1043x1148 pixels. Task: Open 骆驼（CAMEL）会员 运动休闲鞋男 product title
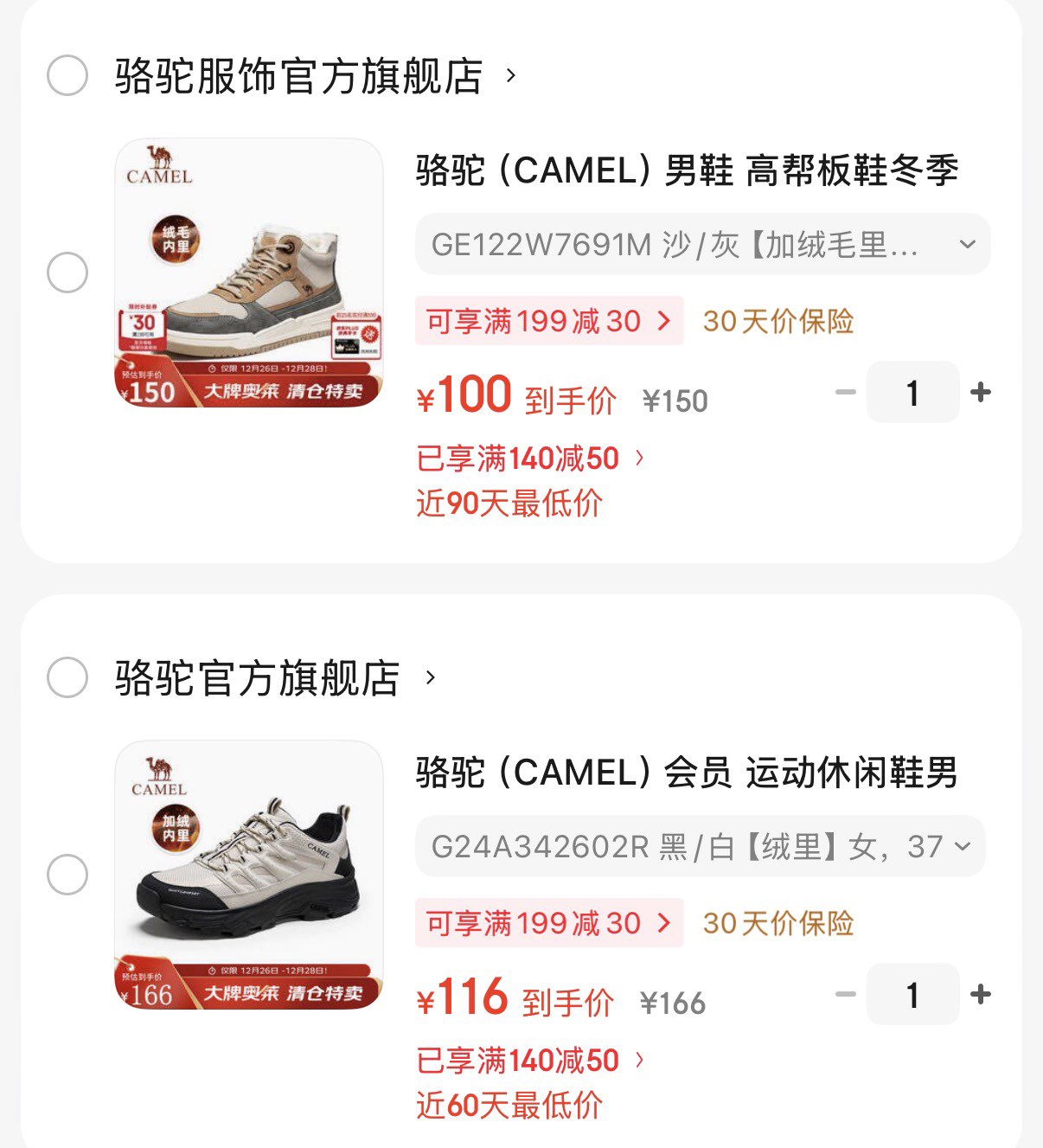687,773
